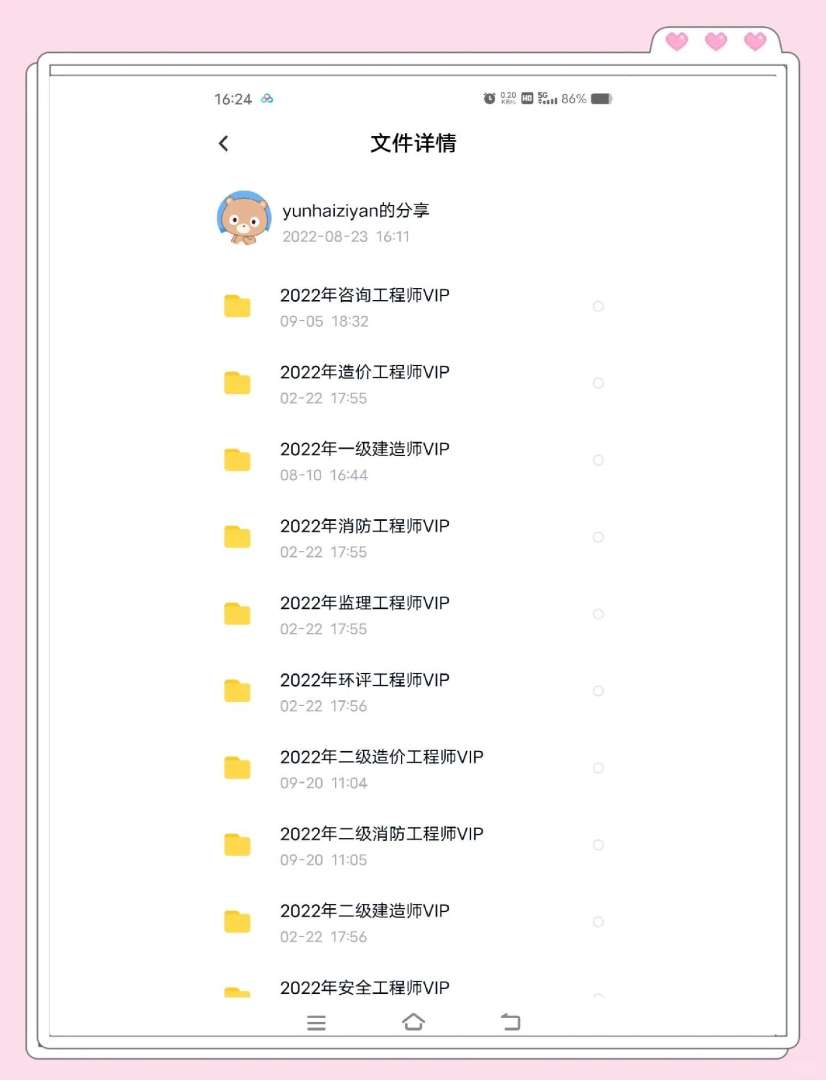The height and width of the screenshot is (1080, 826).
Task: Tap the home button in navigation bar
Action: 413,1021
